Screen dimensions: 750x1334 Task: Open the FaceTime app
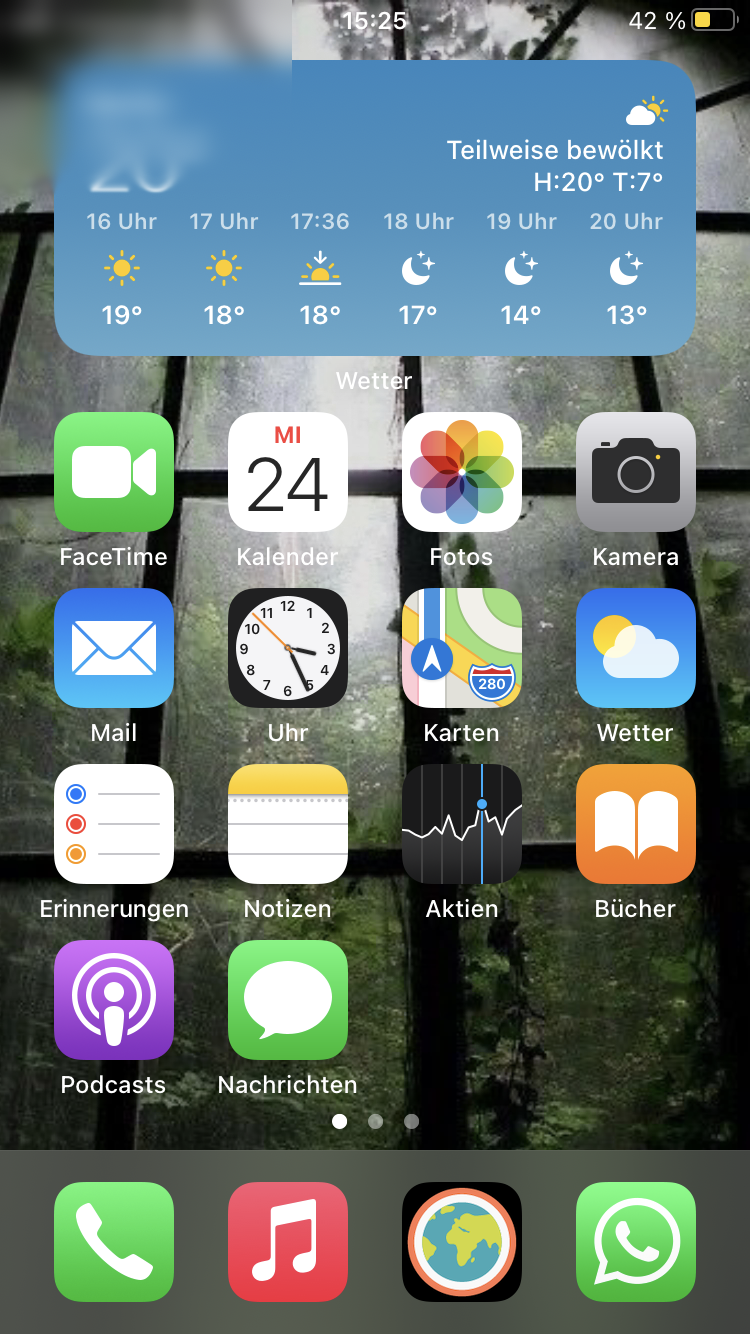pyautogui.click(x=114, y=472)
